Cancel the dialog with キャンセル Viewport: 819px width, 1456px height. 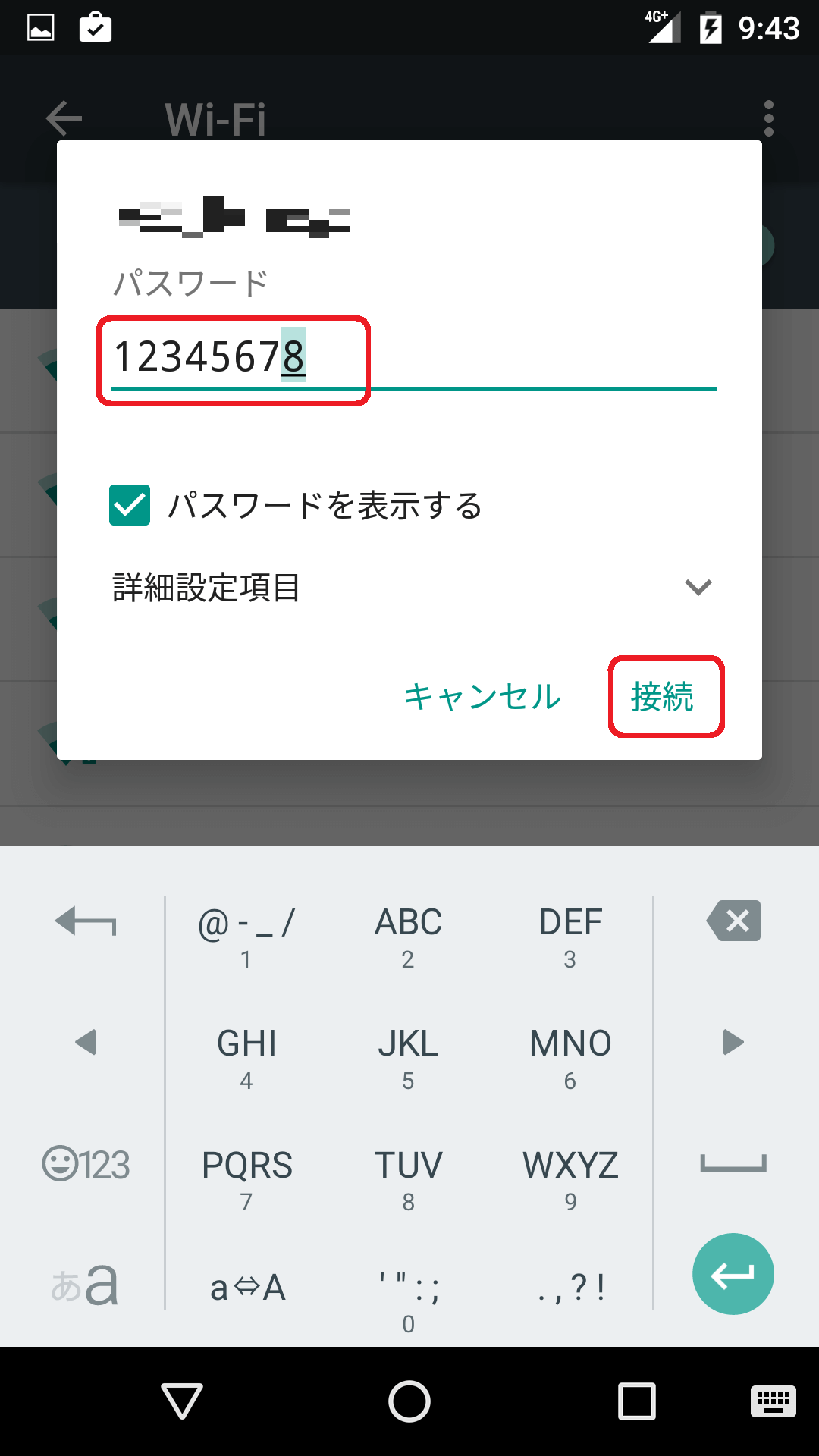pos(482,696)
